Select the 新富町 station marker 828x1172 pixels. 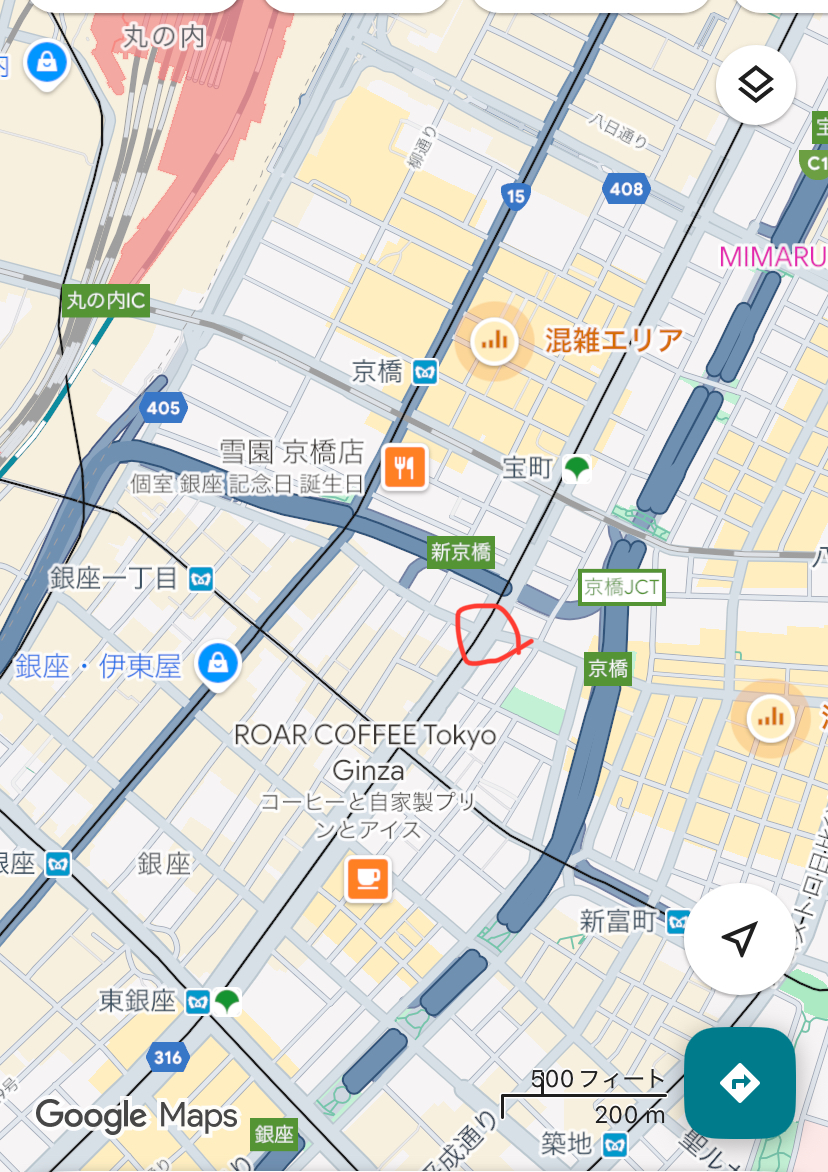[679, 920]
